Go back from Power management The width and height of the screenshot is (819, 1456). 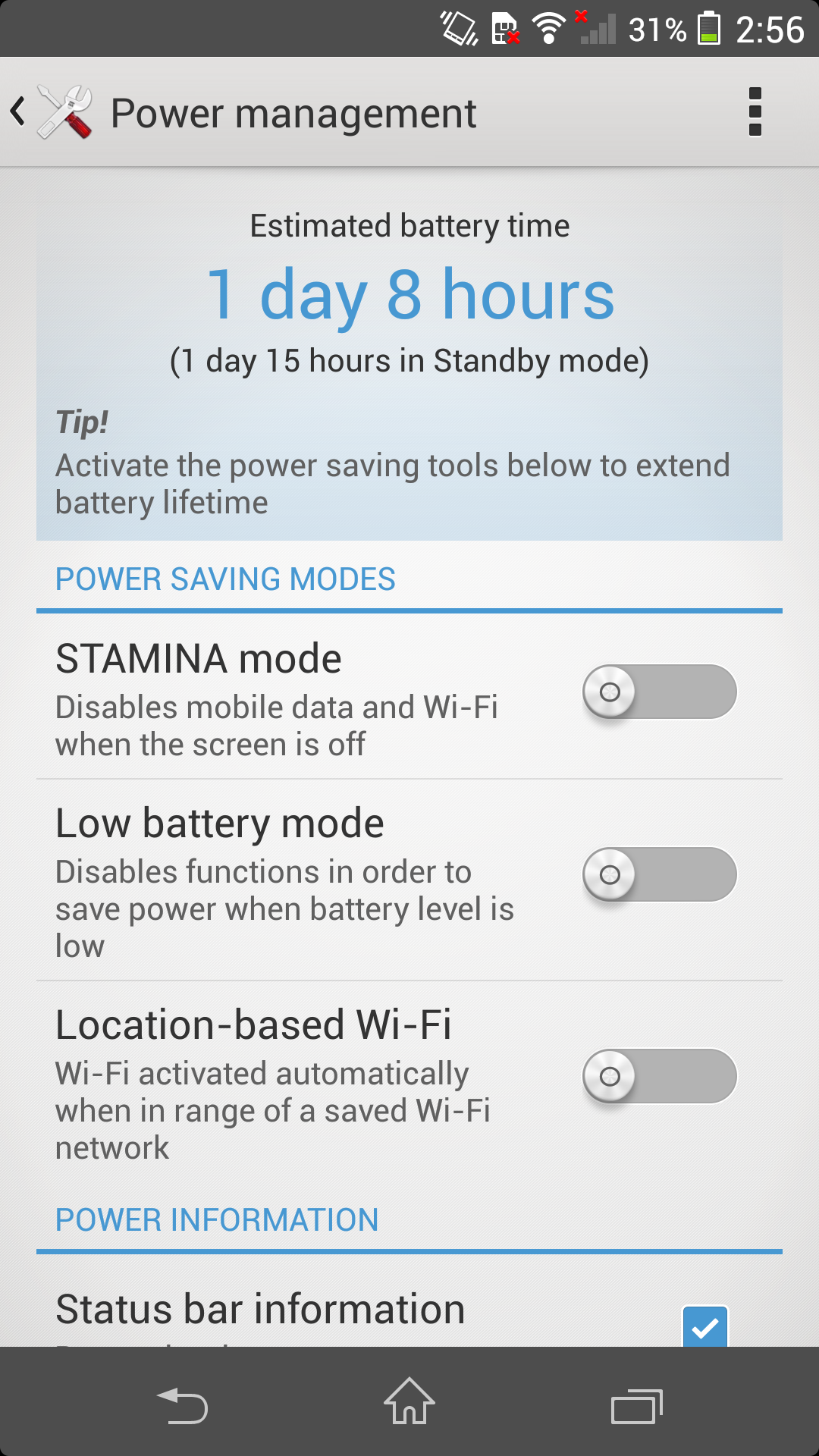pyautogui.click(x=52, y=112)
